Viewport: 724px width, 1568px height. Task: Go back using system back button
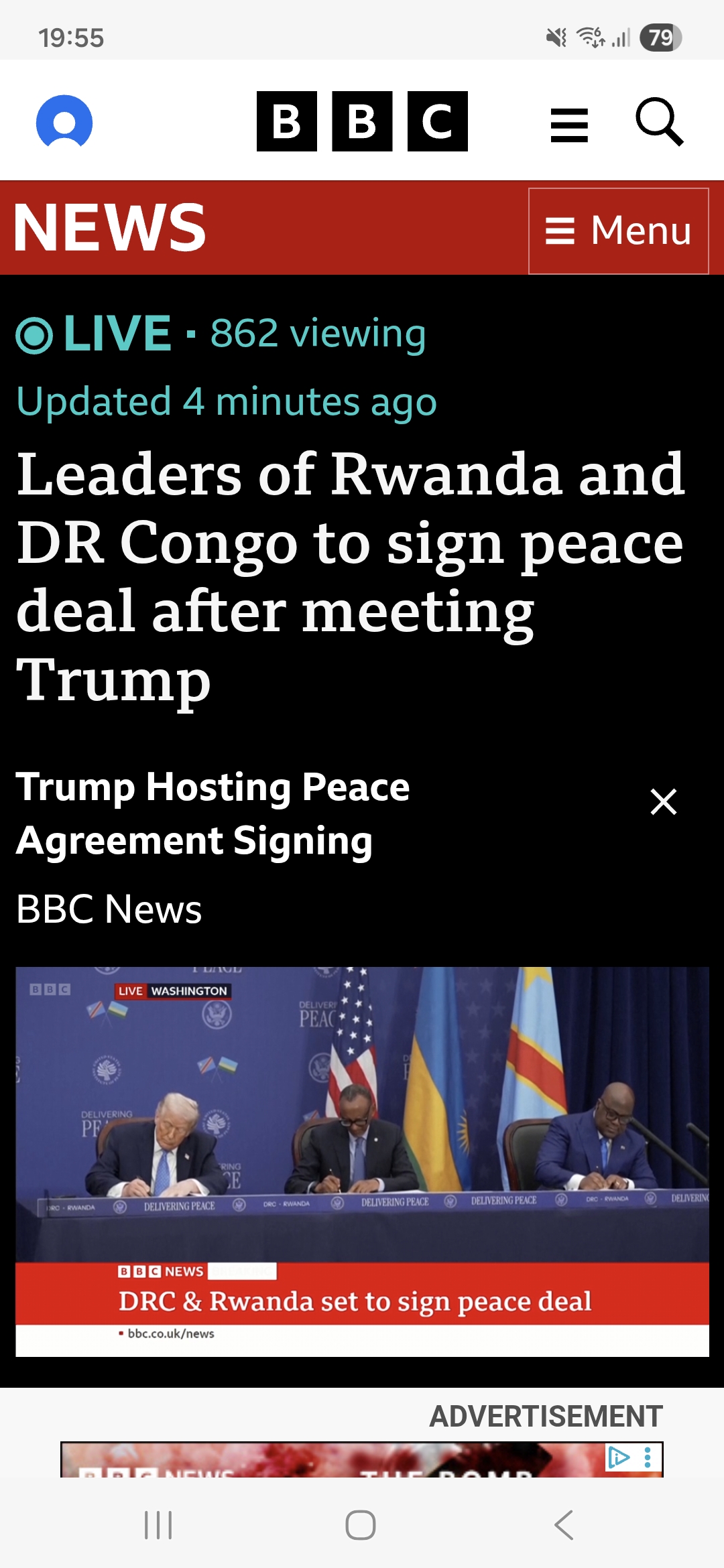pos(564,1525)
